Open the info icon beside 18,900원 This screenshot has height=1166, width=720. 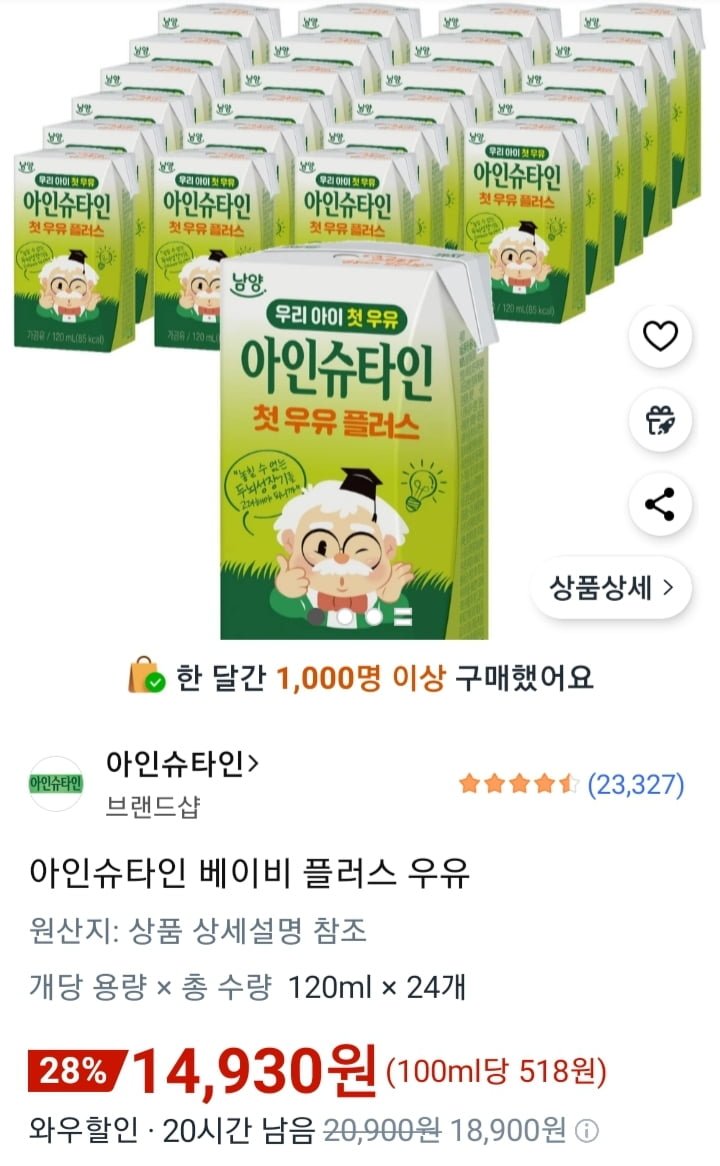click(x=589, y=1131)
